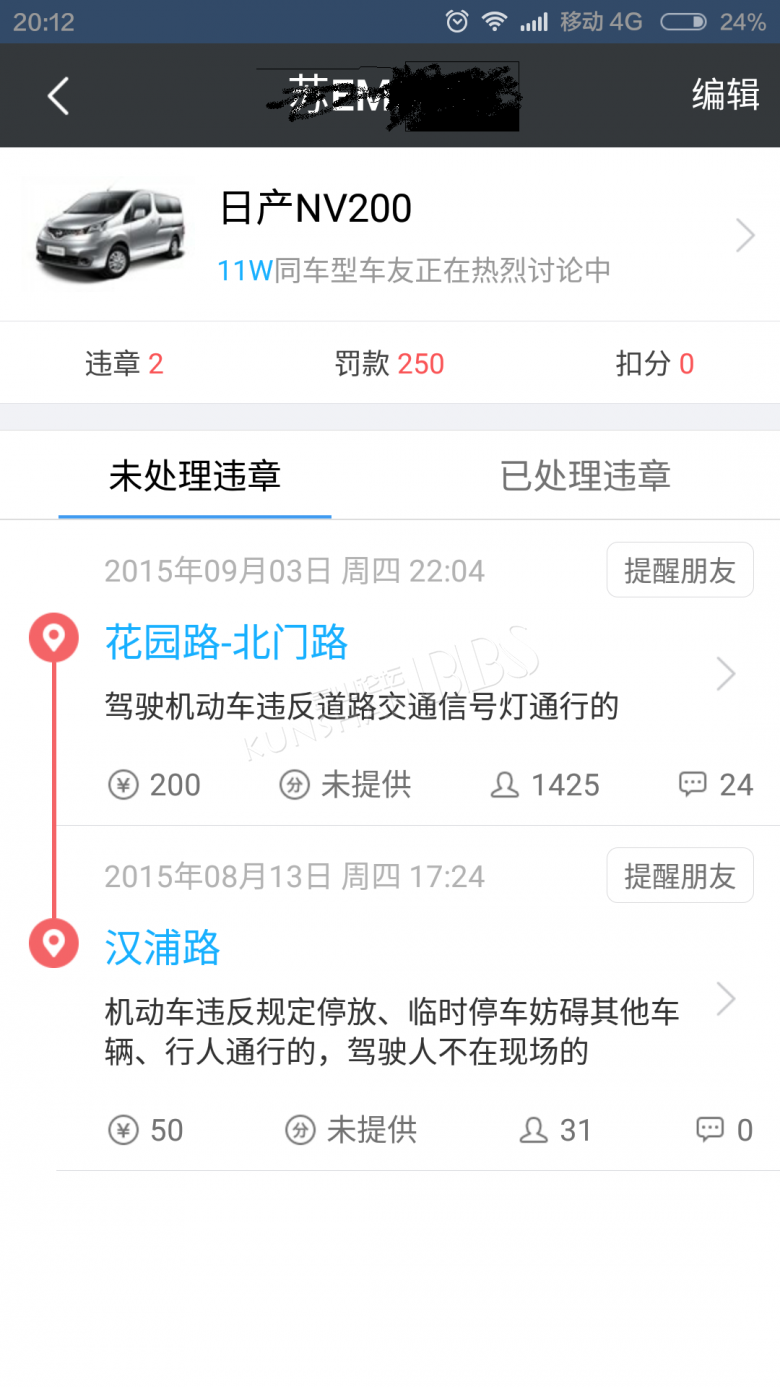
Task: Switch to the 已处理违章 tab
Action: [585, 476]
